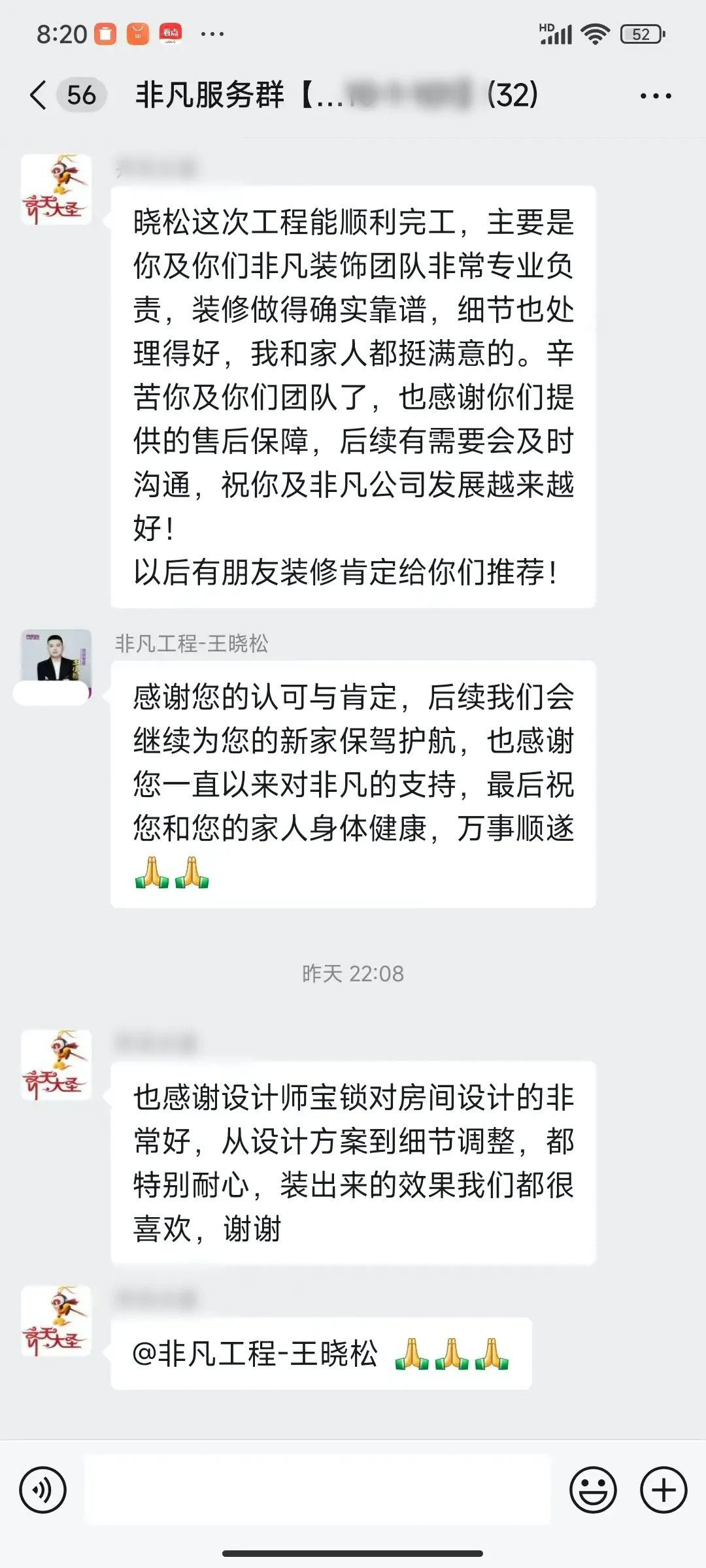Tap the message text field
Screen dimensions: 706x1568
pos(318,1490)
